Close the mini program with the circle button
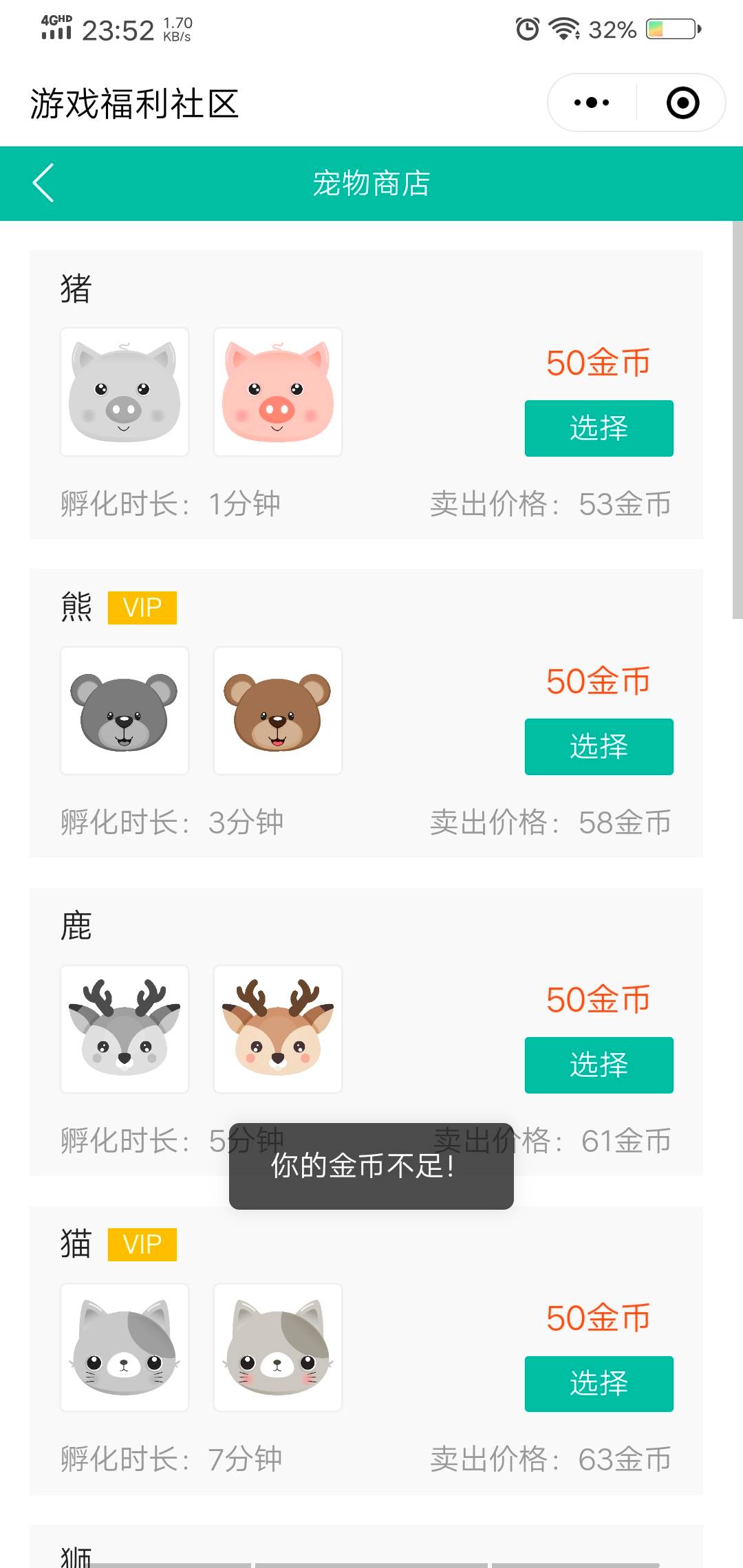 tap(682, 103)
